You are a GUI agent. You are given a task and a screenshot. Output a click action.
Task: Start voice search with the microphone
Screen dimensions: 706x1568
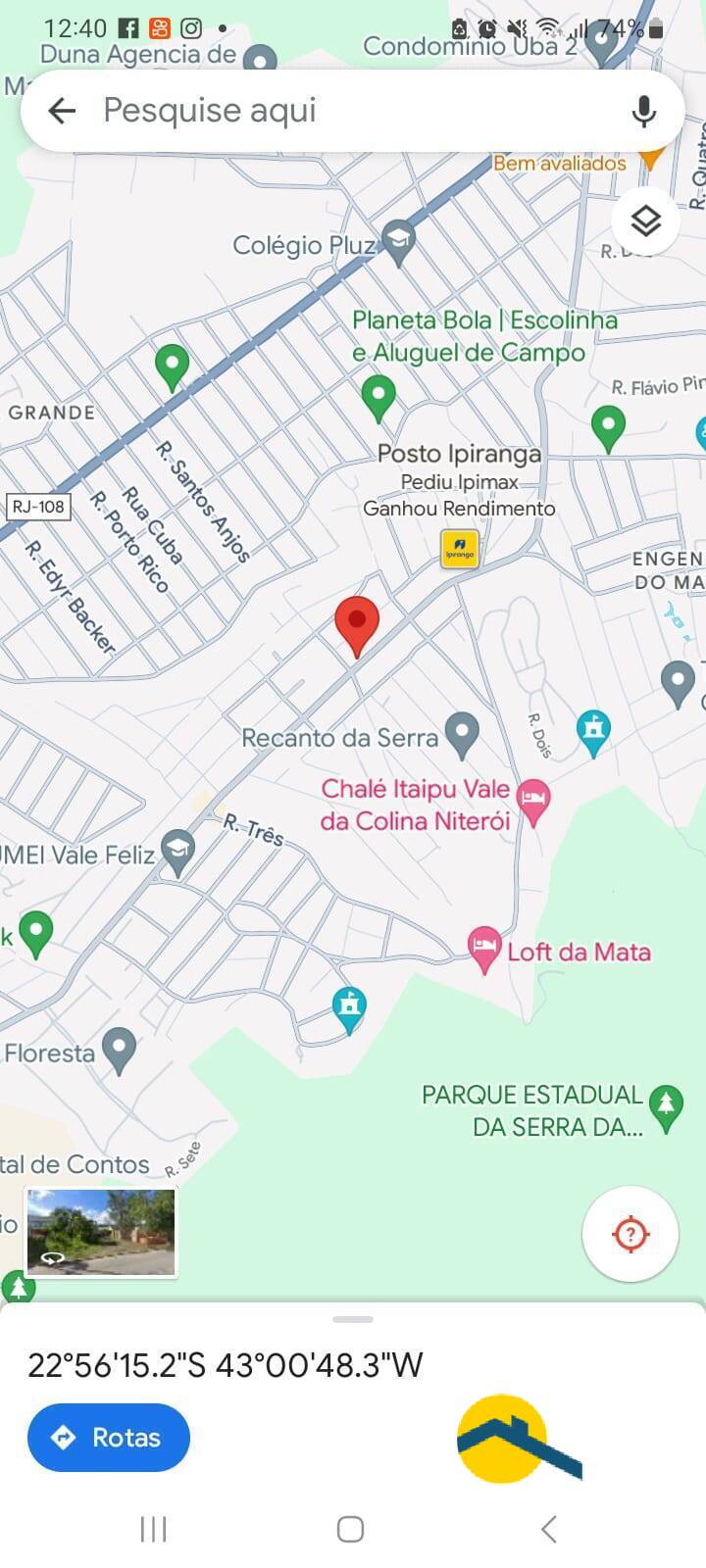point(644,111)
